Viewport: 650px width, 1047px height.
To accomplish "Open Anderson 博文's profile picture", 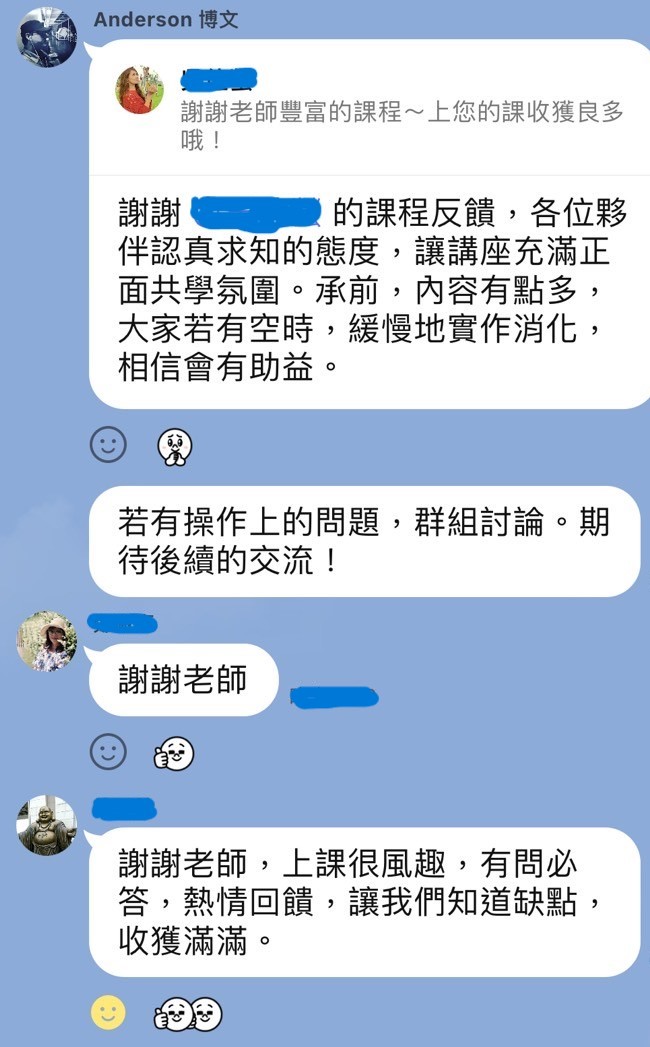I will [47, 38].
